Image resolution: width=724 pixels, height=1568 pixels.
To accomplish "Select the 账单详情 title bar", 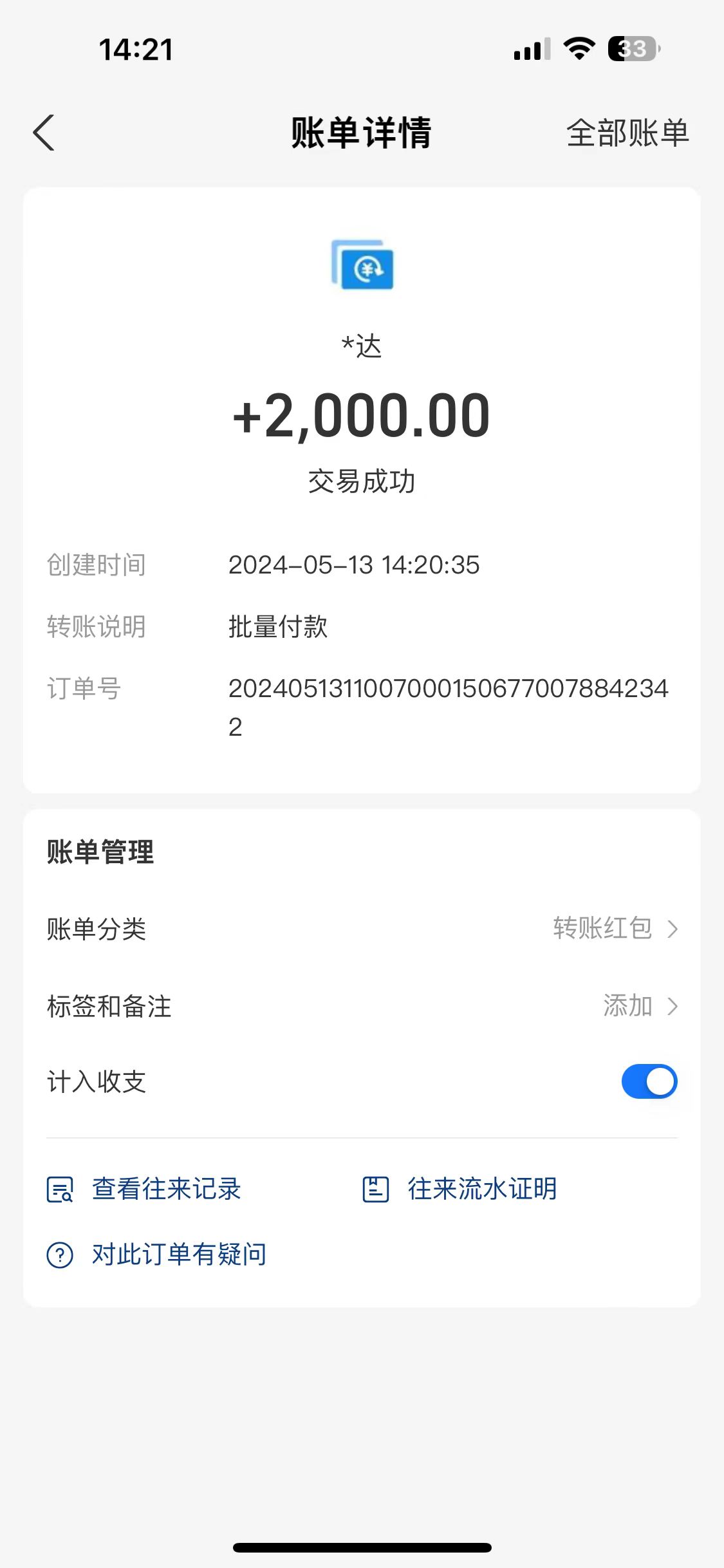I will coord(362,131).
